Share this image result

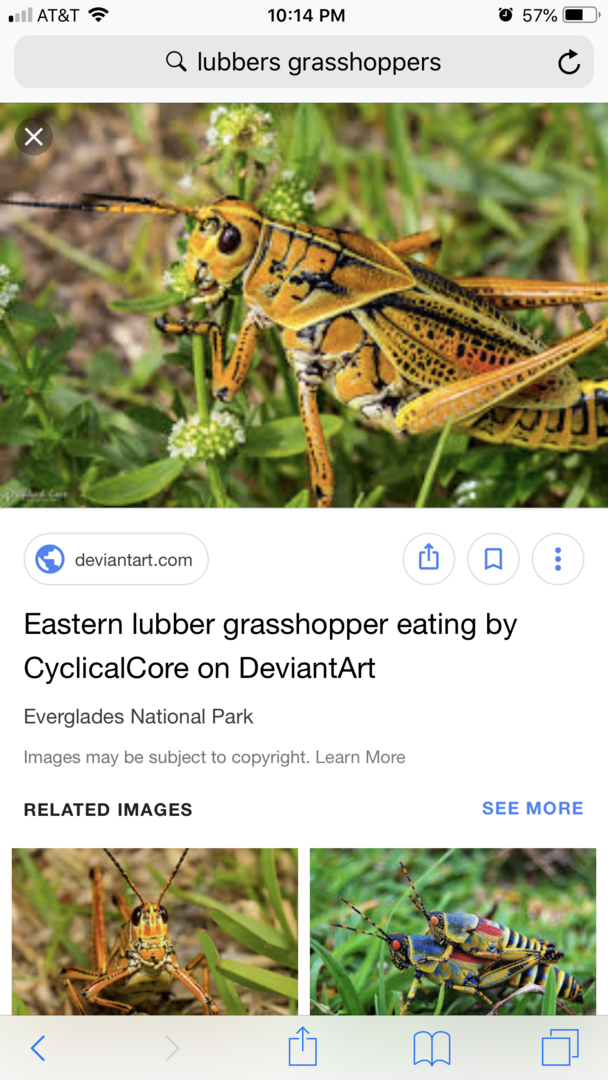pos(428,558)
